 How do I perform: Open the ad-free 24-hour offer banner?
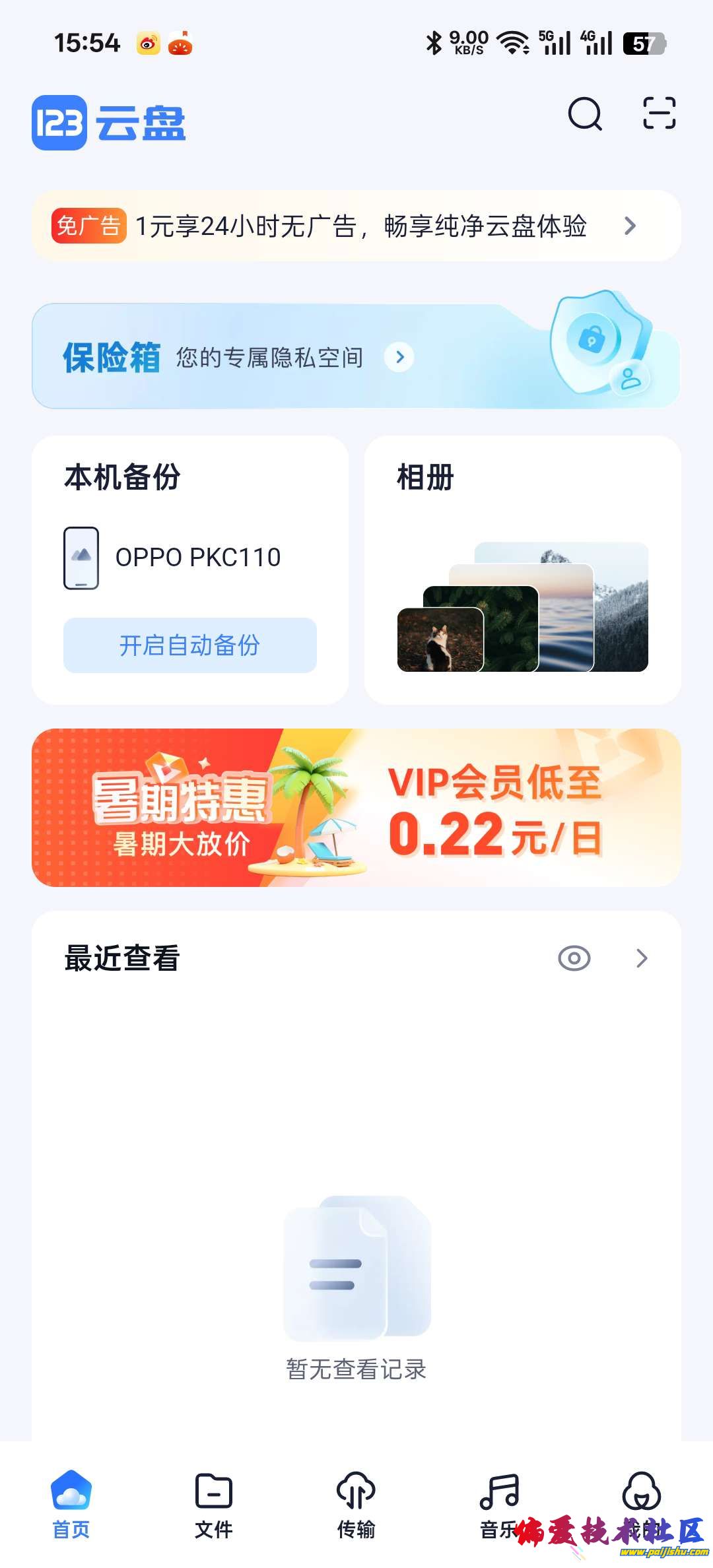[356, 226]
